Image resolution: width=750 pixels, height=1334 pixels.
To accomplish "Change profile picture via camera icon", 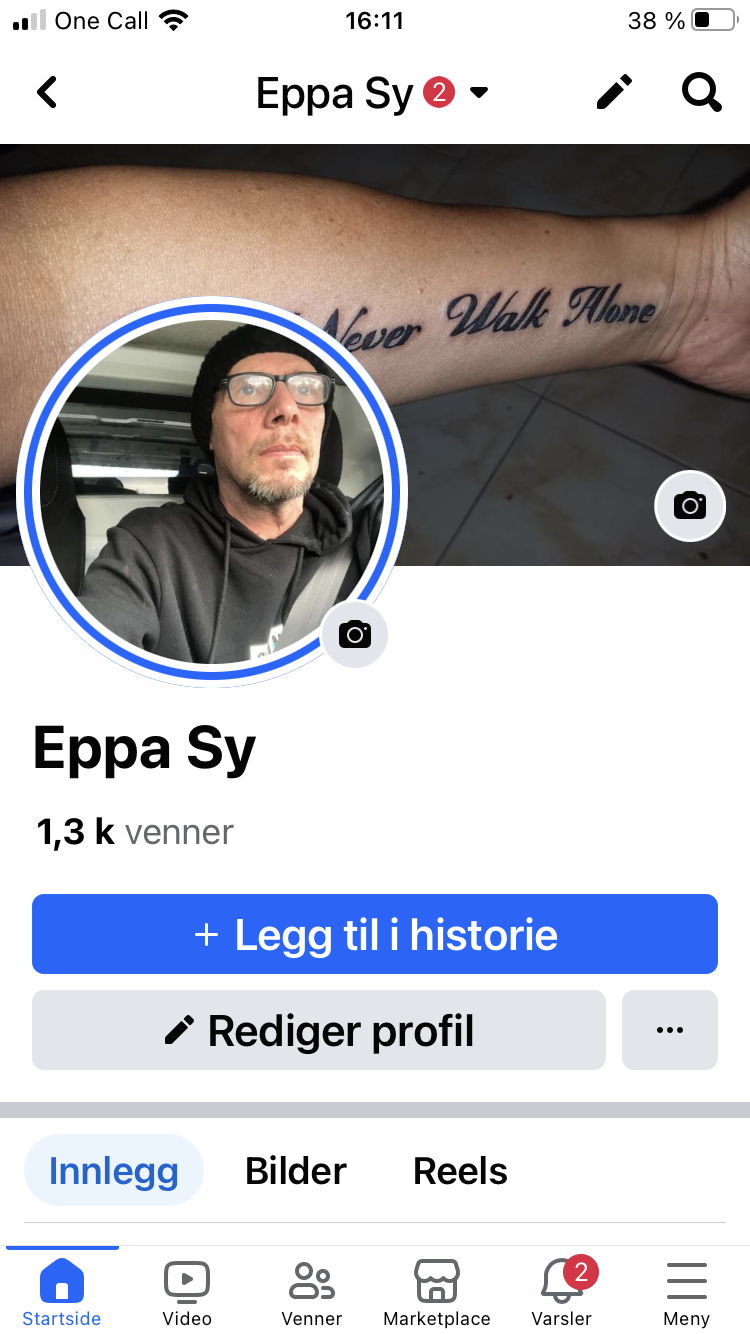I will 354,634.
